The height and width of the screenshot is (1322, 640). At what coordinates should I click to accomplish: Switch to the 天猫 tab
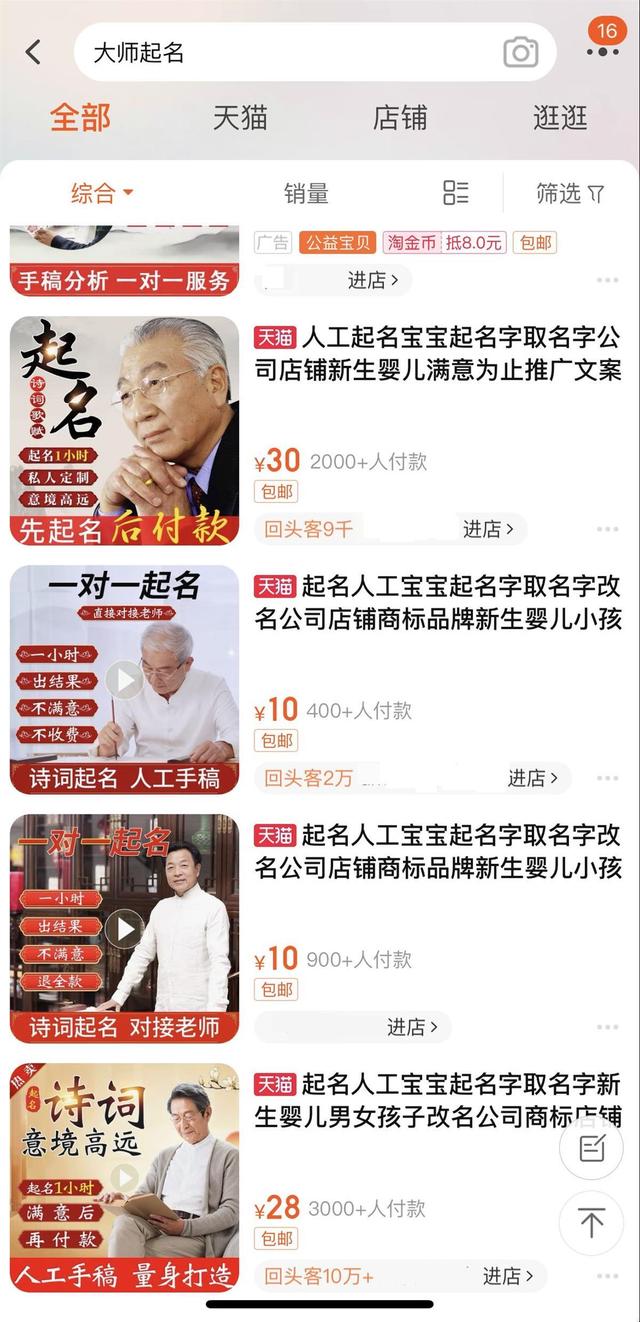click(x=240, y=117)
